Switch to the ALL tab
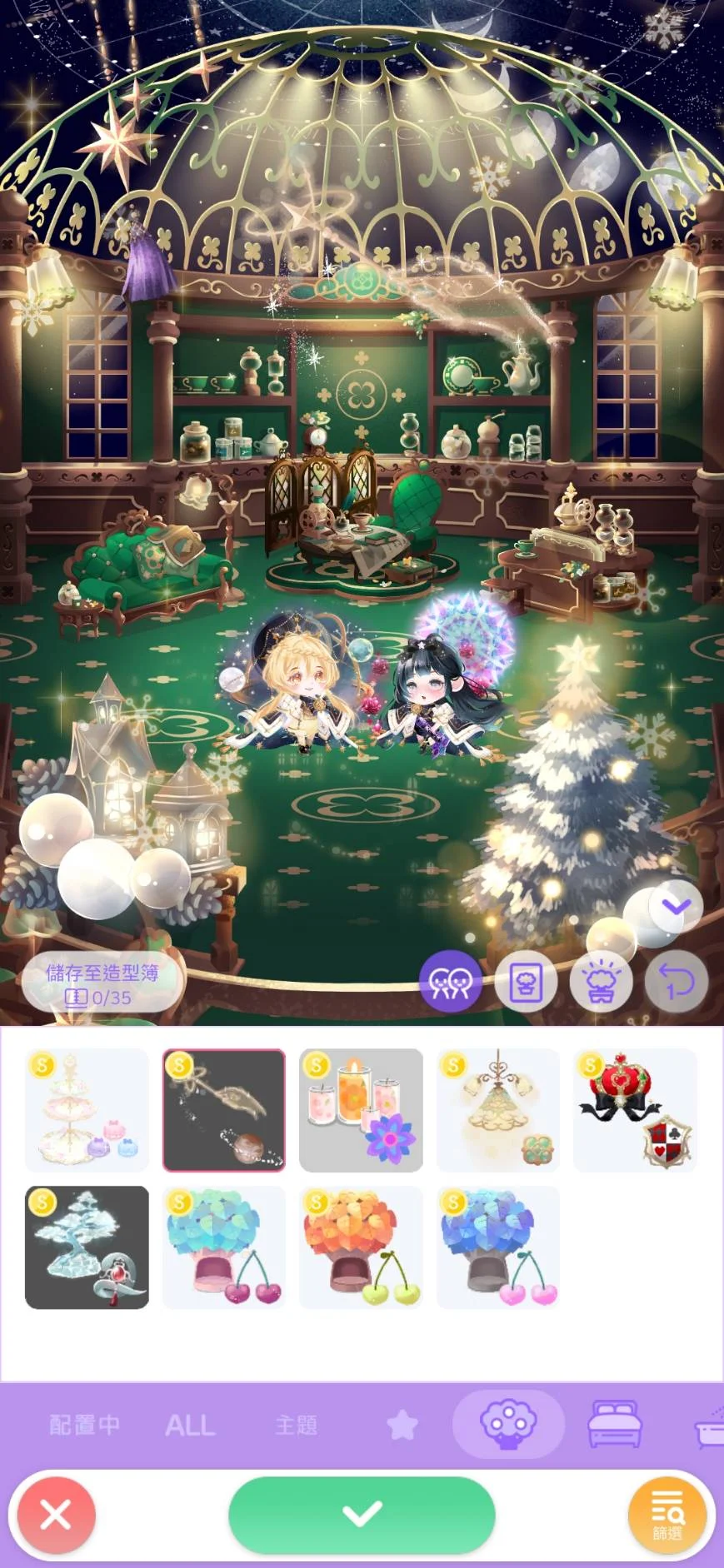This screenshot has width=724, height=1568. [190, 1425]
